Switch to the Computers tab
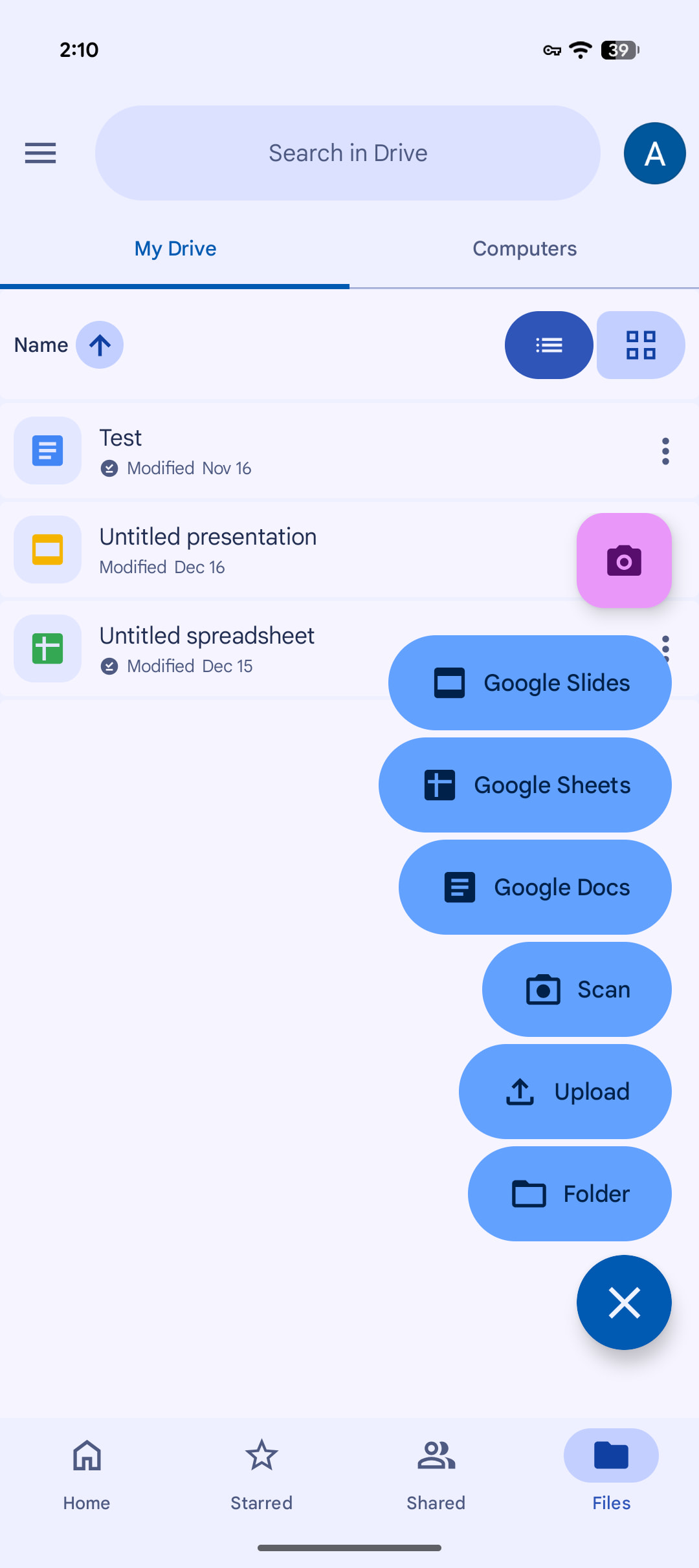 [524, 249]
